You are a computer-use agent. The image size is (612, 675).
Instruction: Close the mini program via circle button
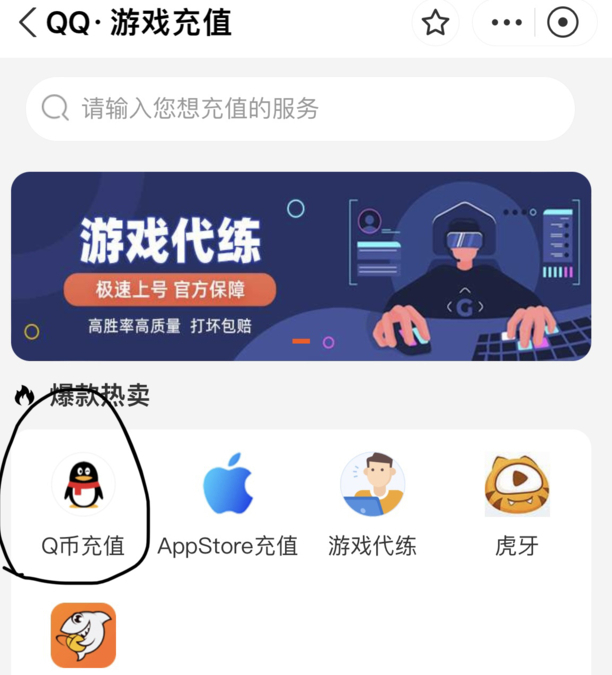tap(564, 22)
